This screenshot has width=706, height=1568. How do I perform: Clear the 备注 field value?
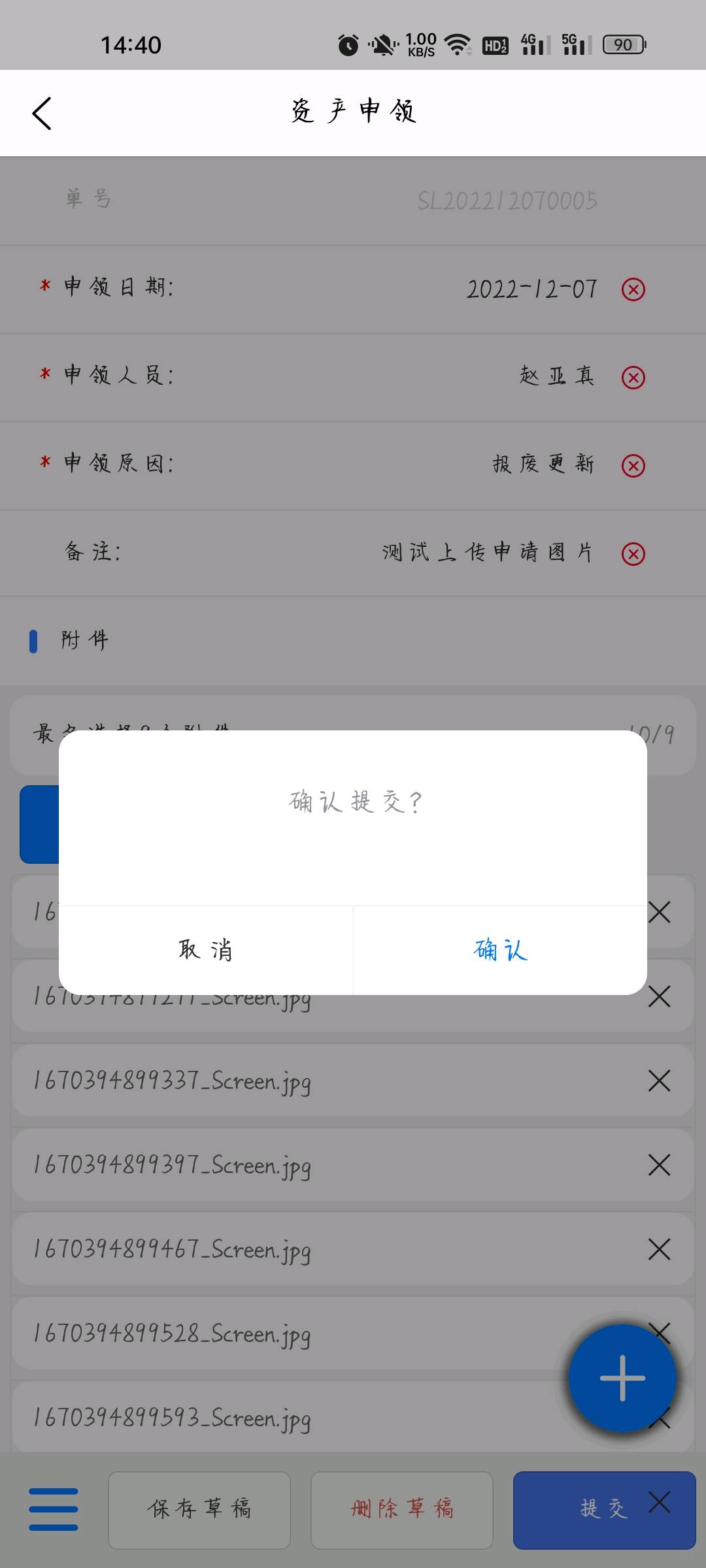[633, 553]
